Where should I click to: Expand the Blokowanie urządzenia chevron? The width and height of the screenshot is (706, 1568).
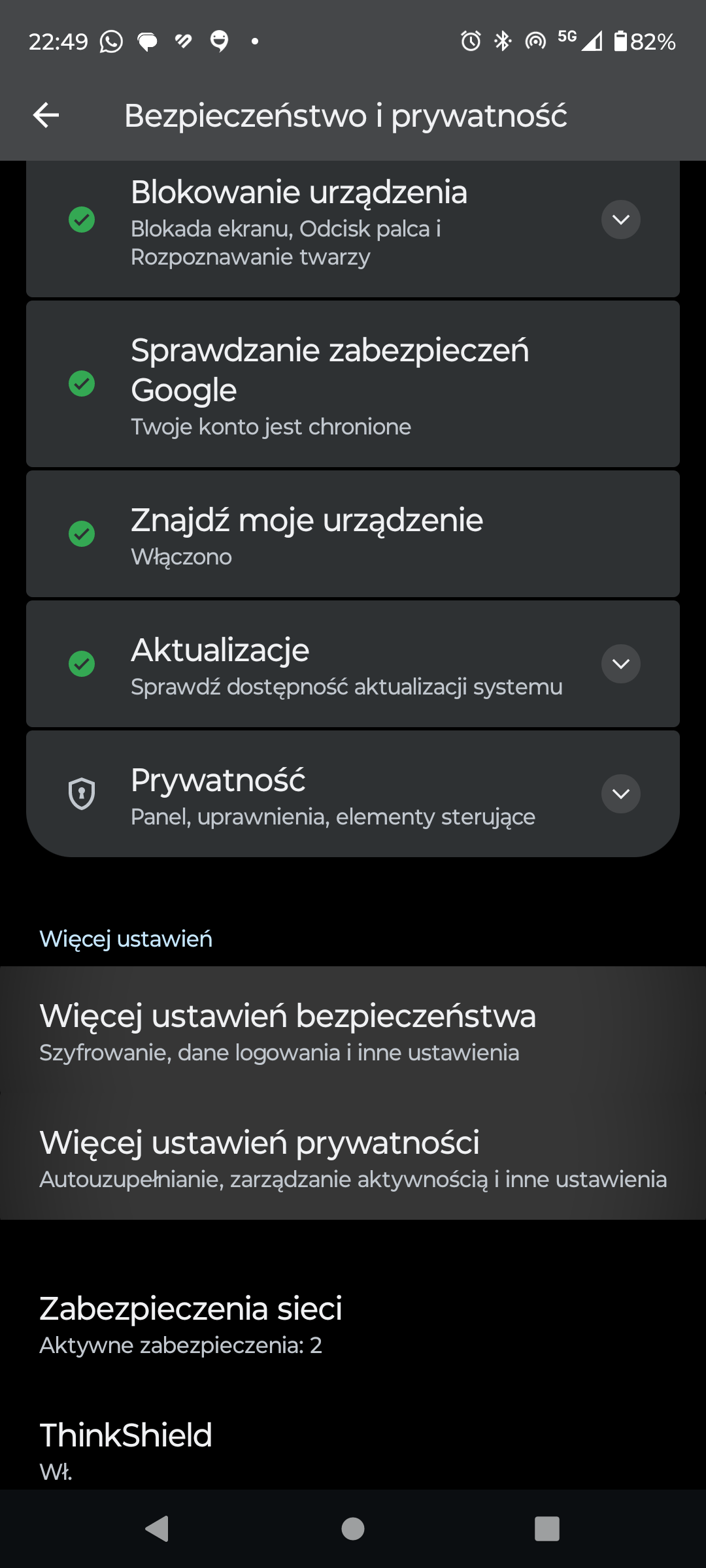click(620, 220)
